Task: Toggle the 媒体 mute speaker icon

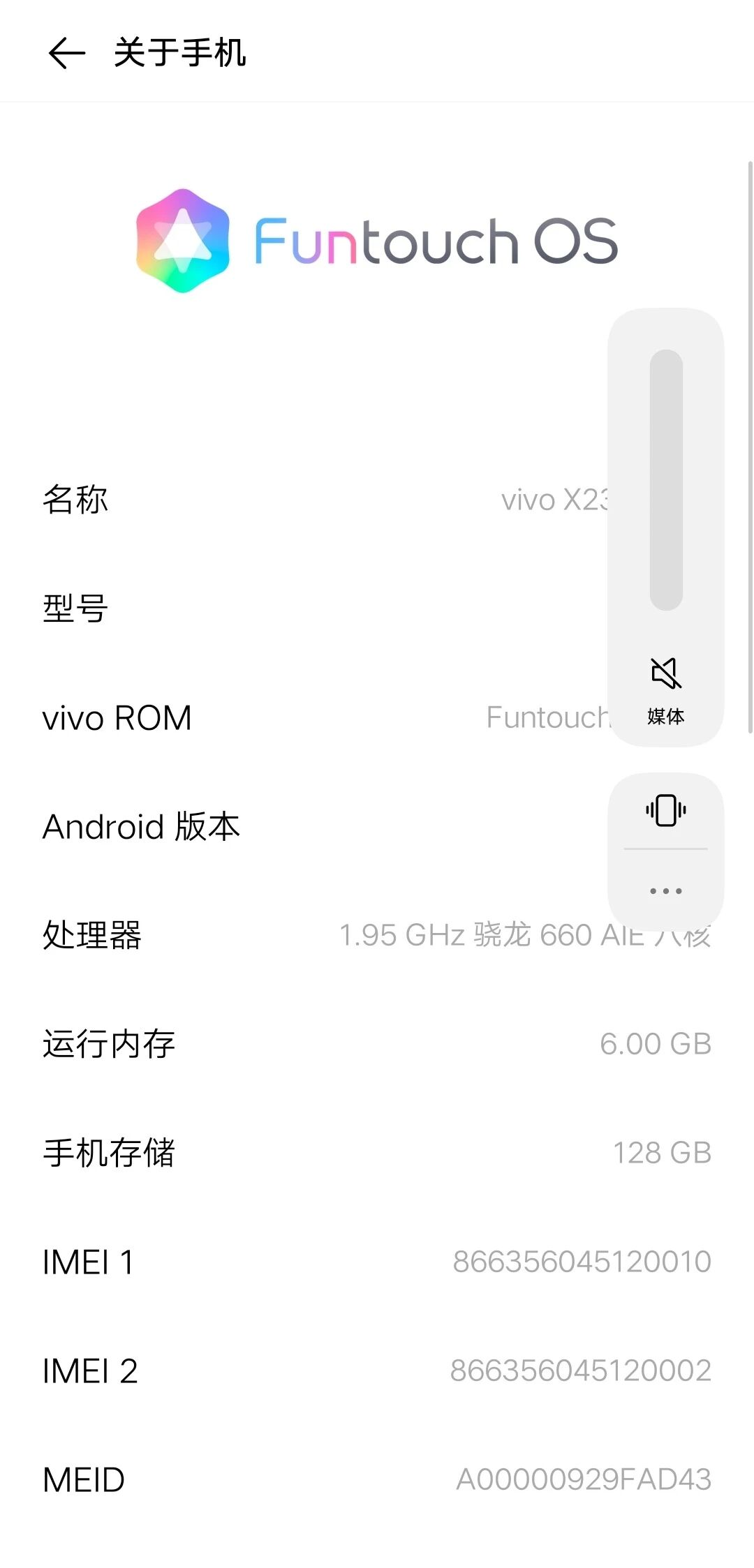Action: pyautogui.click(x=665, y=673)
